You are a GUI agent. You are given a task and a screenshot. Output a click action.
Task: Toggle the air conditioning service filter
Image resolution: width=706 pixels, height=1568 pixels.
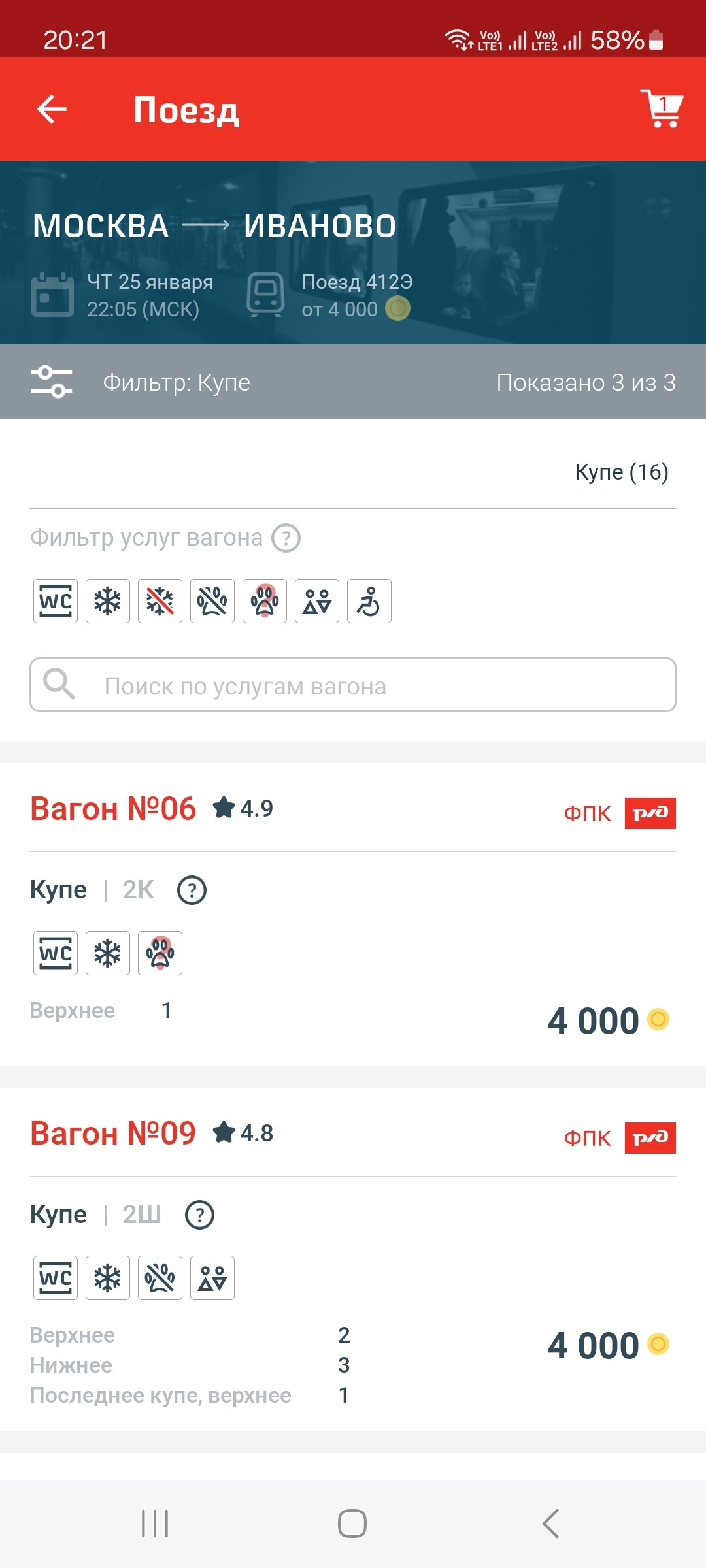[108, 601]
